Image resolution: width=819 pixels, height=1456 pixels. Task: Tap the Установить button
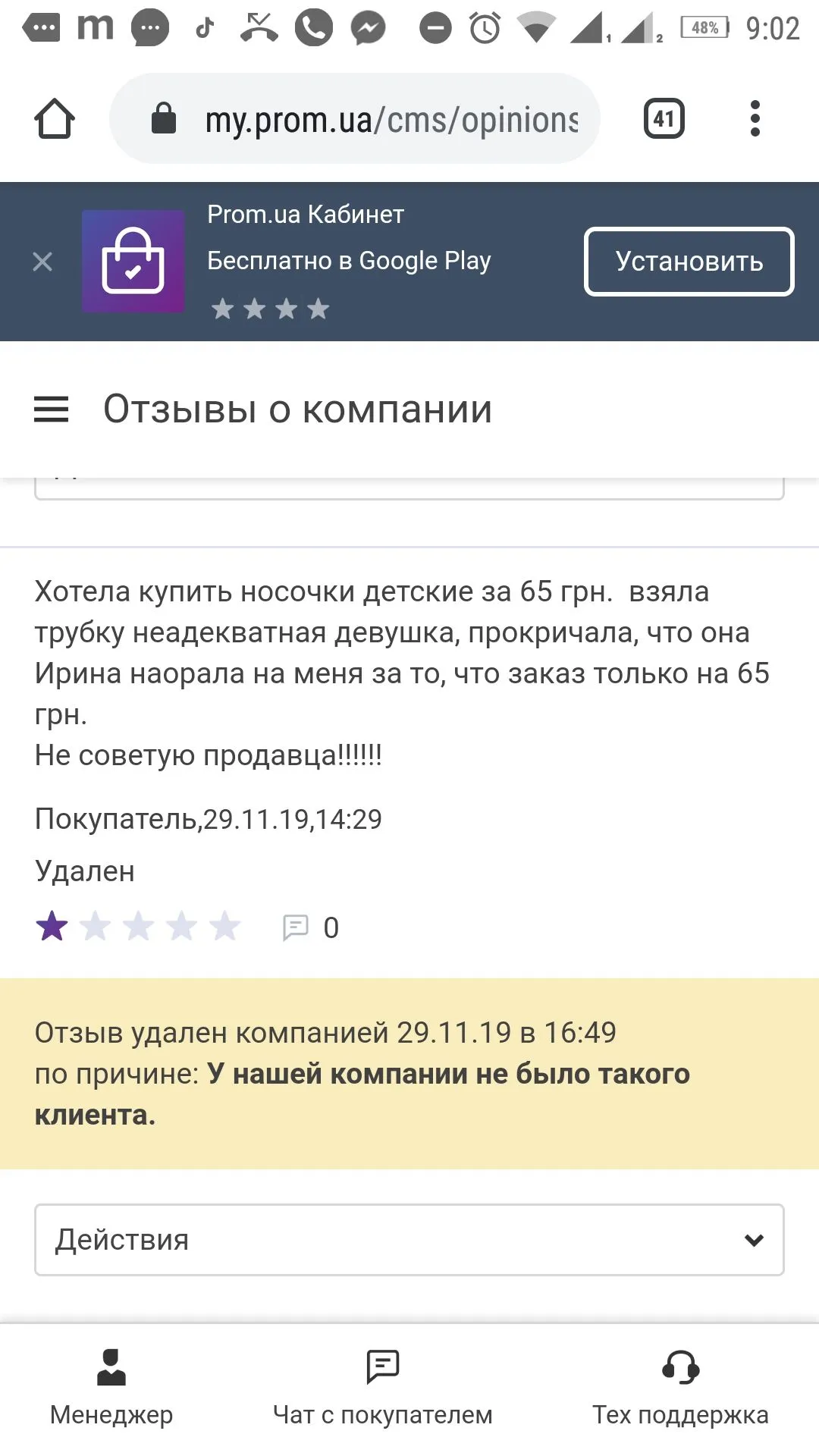point(689,262)
